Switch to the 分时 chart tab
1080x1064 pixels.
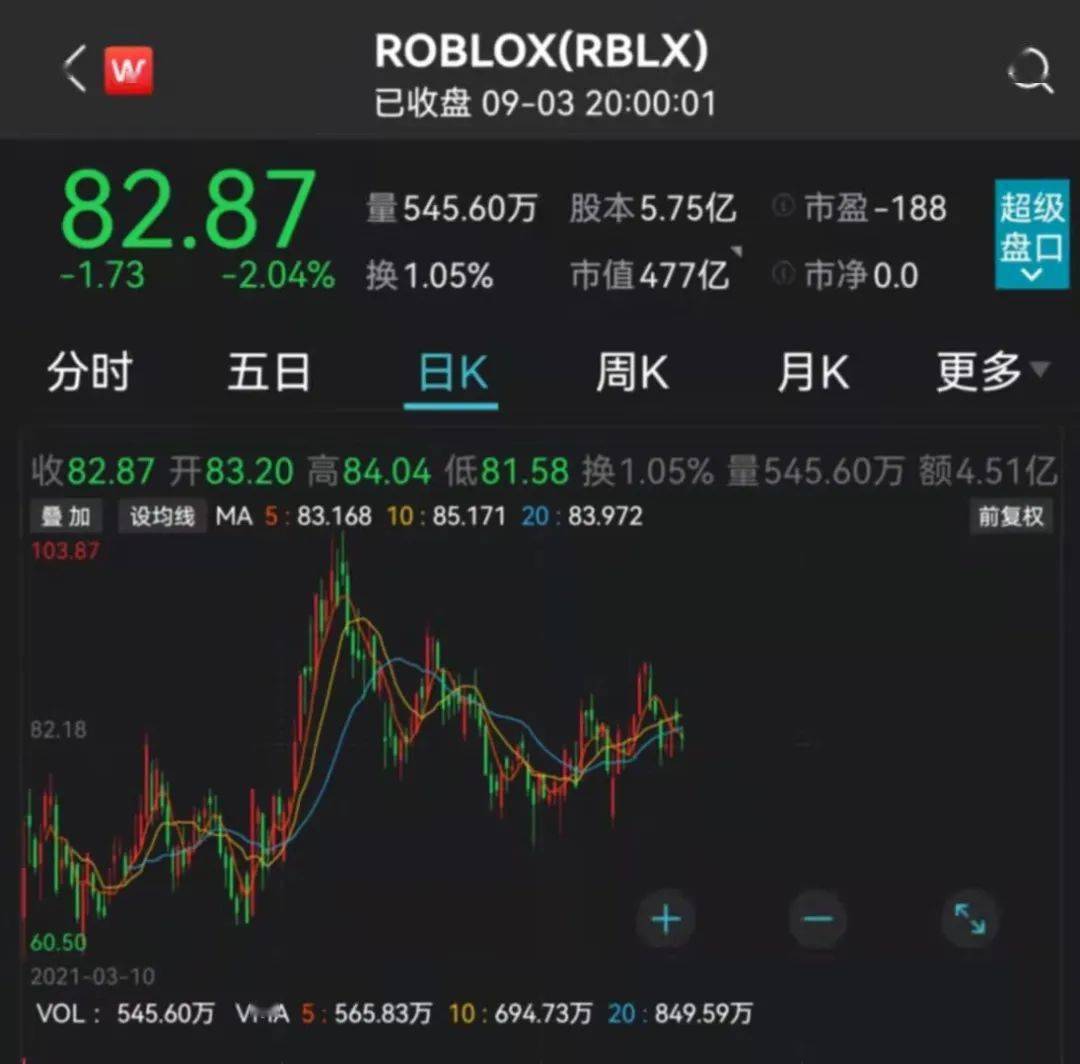point(89,373)
